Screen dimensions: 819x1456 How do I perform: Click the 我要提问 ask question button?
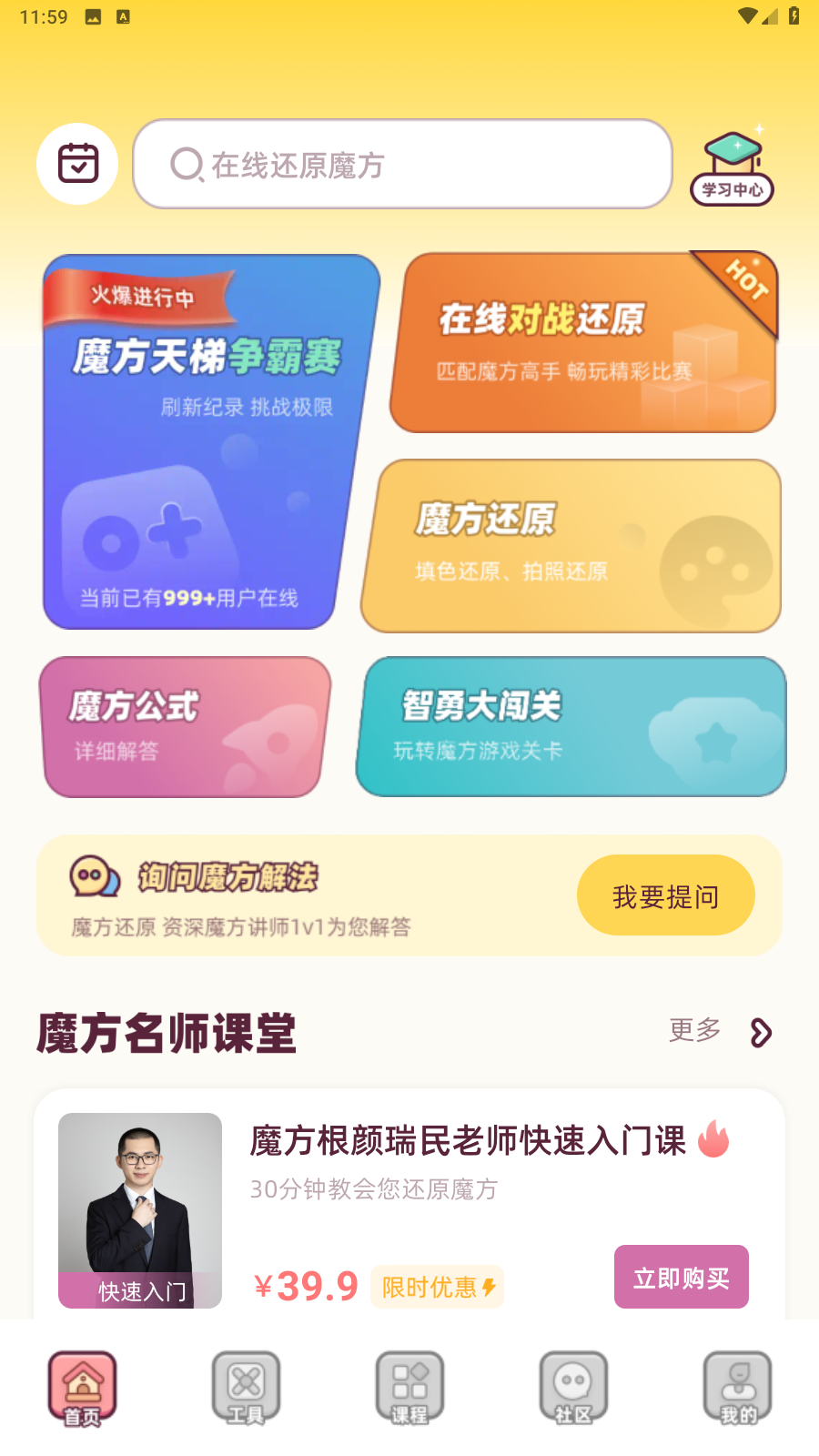(x=665, y=895)
